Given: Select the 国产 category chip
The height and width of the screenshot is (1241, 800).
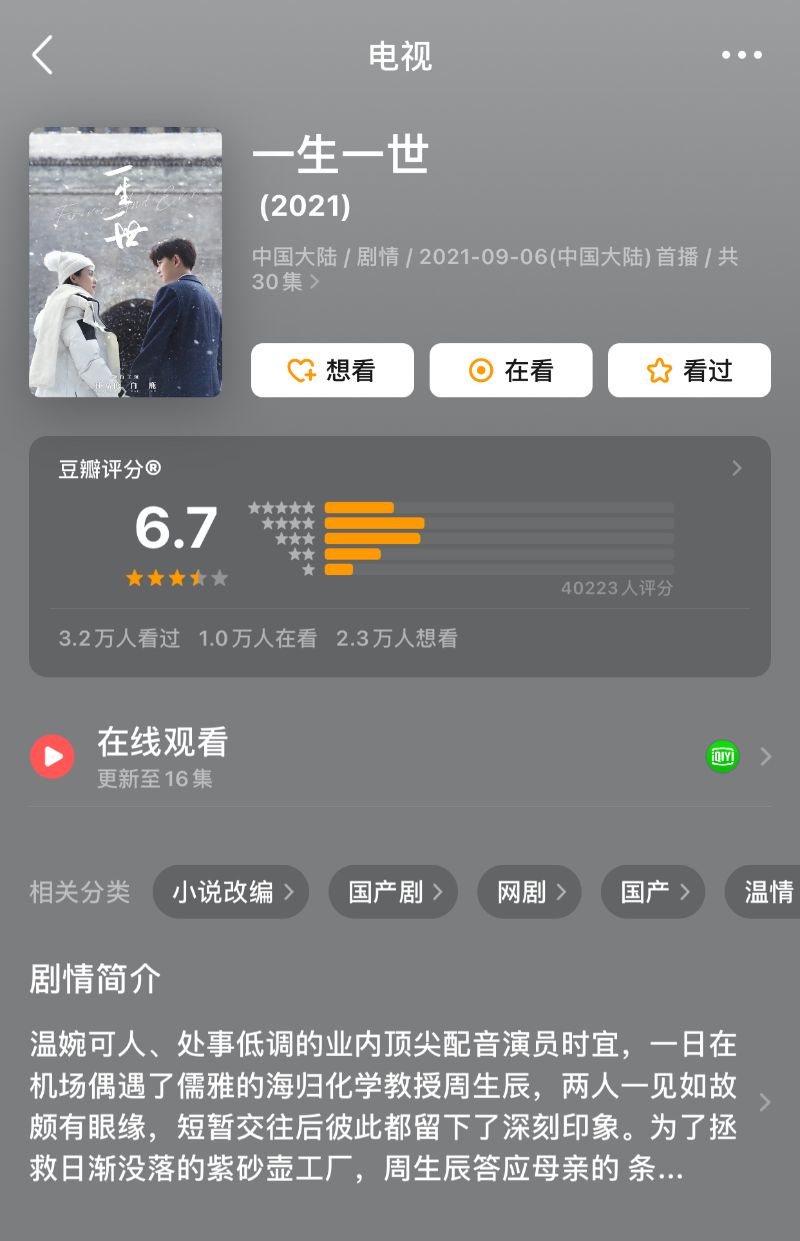Looking at the screenshot, I should 653,892.
